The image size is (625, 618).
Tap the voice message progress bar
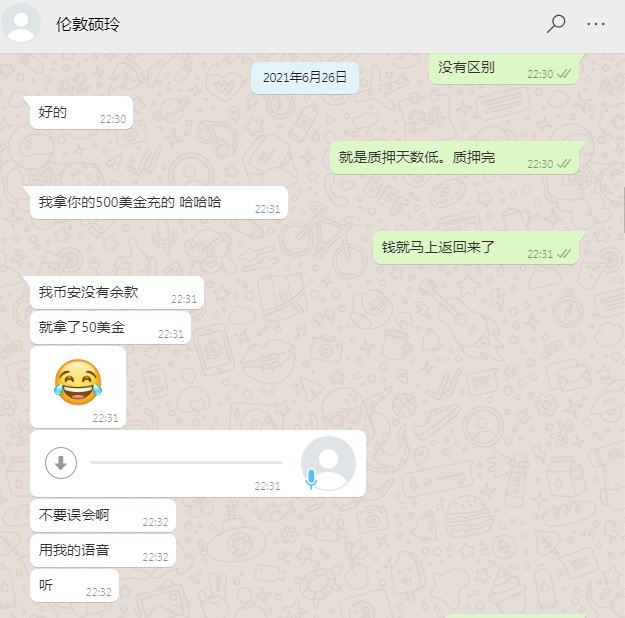185,462
